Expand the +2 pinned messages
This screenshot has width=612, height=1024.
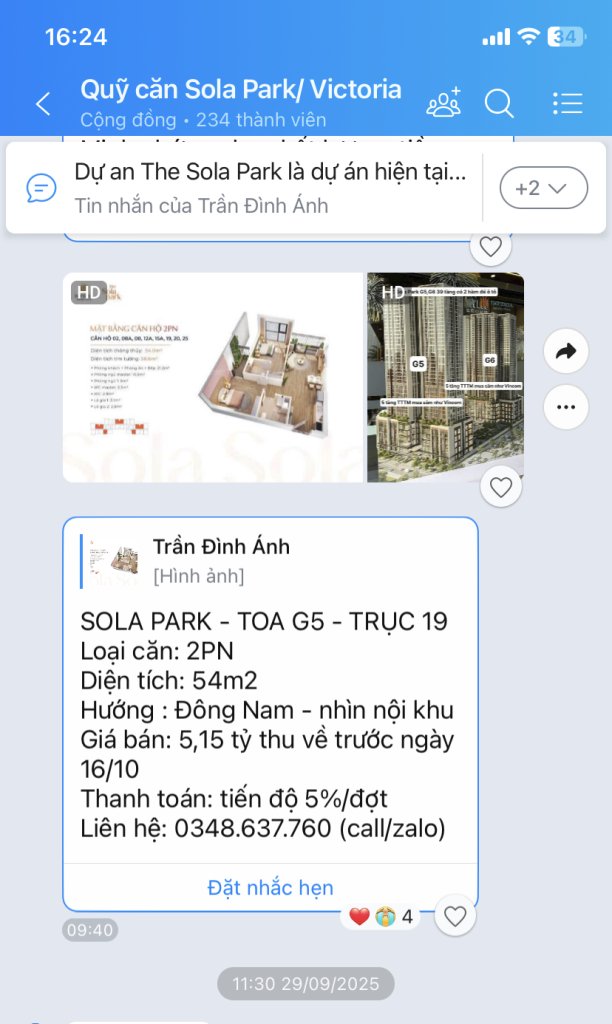pos(541,188)
